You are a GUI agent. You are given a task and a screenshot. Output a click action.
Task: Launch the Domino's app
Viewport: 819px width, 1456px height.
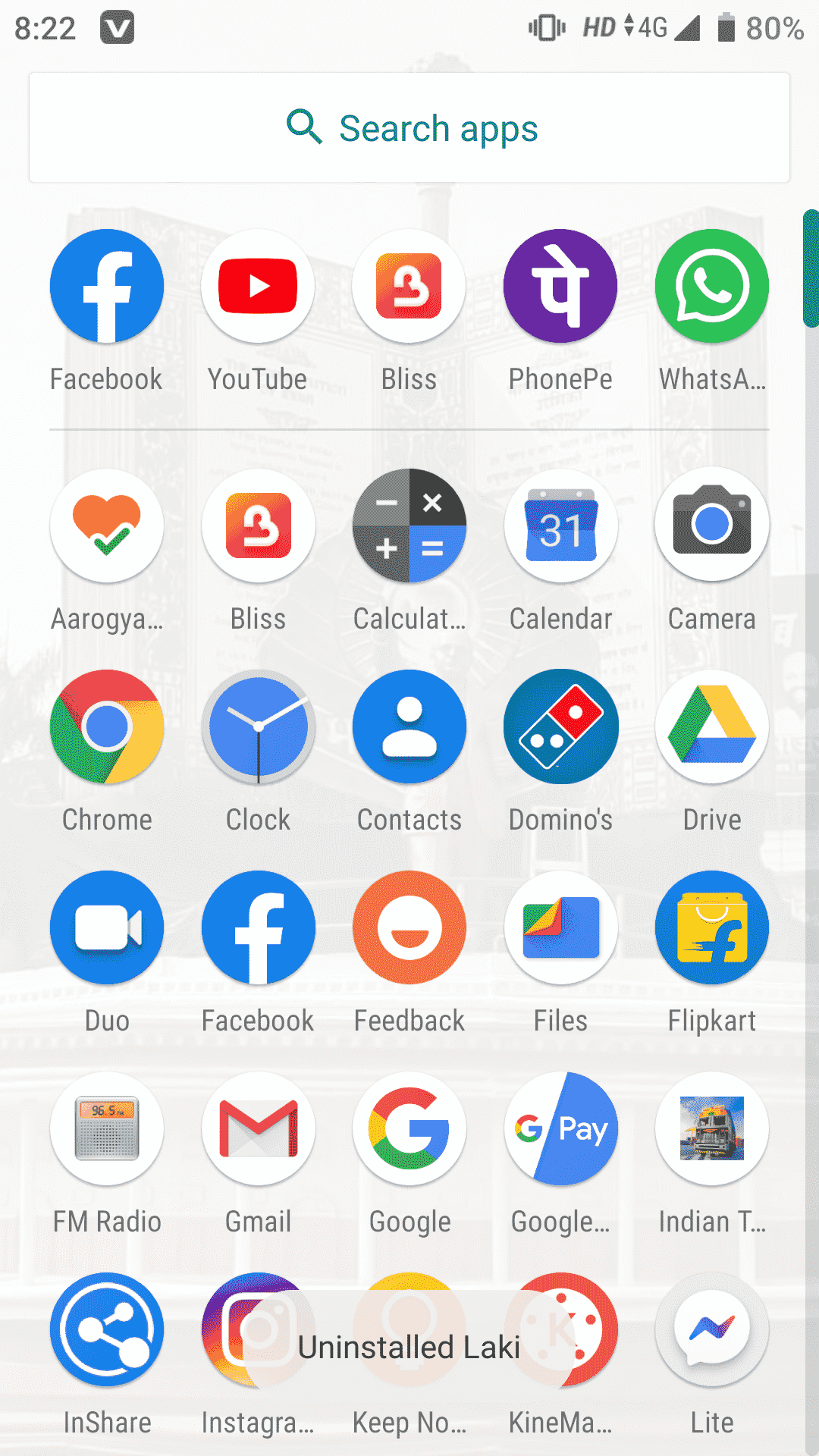coord(560,726)
